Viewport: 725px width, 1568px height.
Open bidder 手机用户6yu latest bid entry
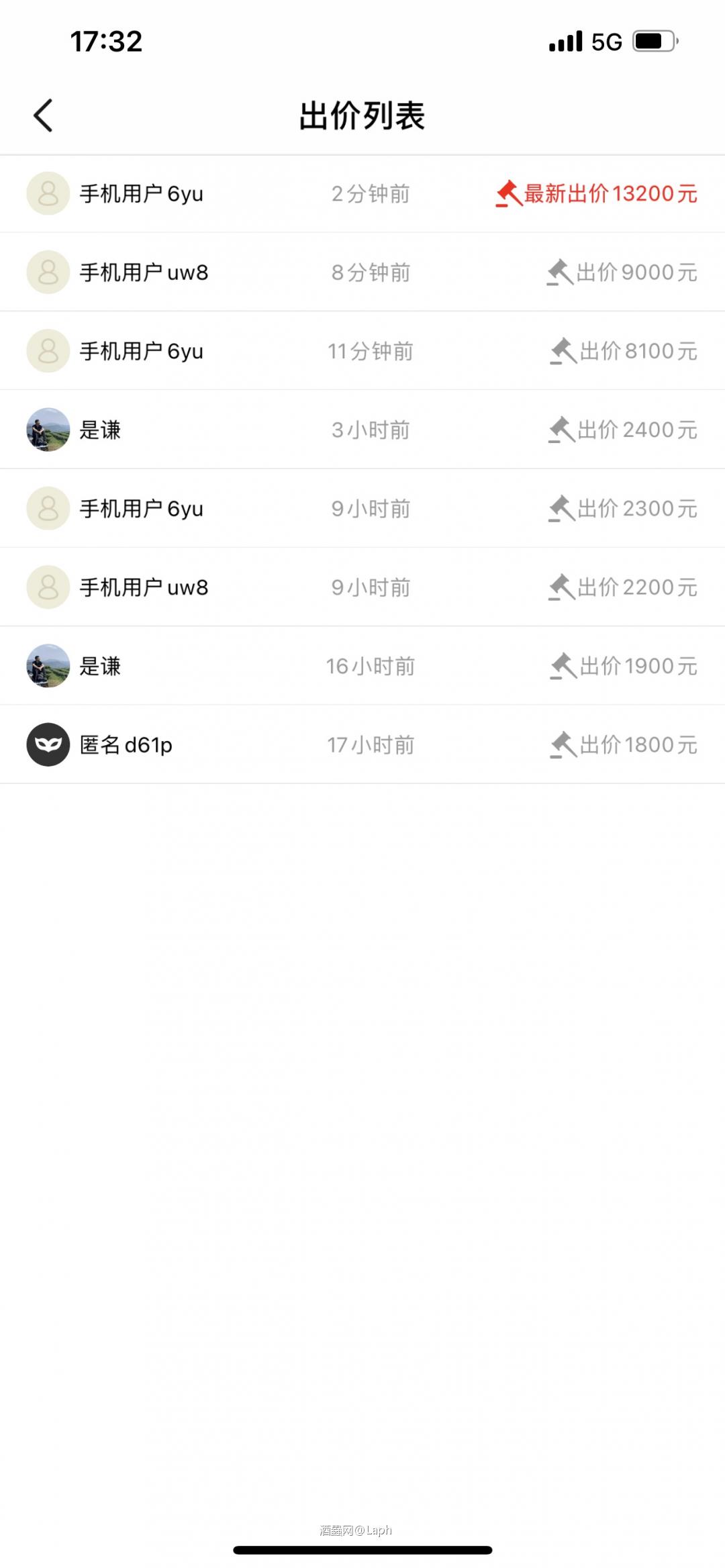(x=141, y=194)
